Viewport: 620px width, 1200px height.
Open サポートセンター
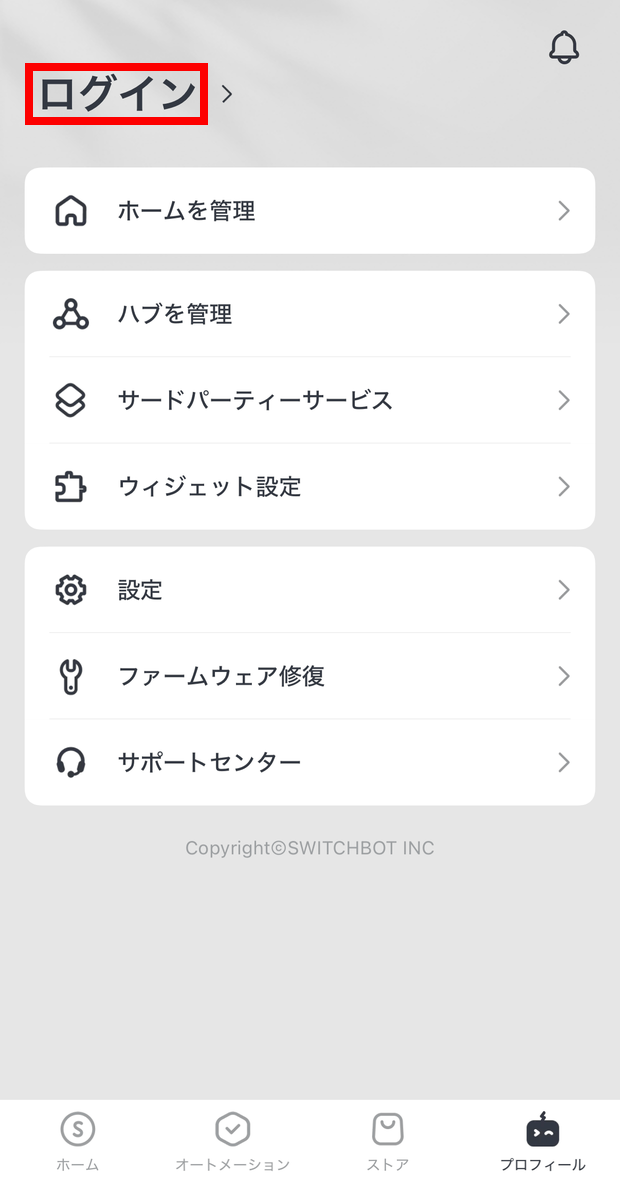(310, 762)
